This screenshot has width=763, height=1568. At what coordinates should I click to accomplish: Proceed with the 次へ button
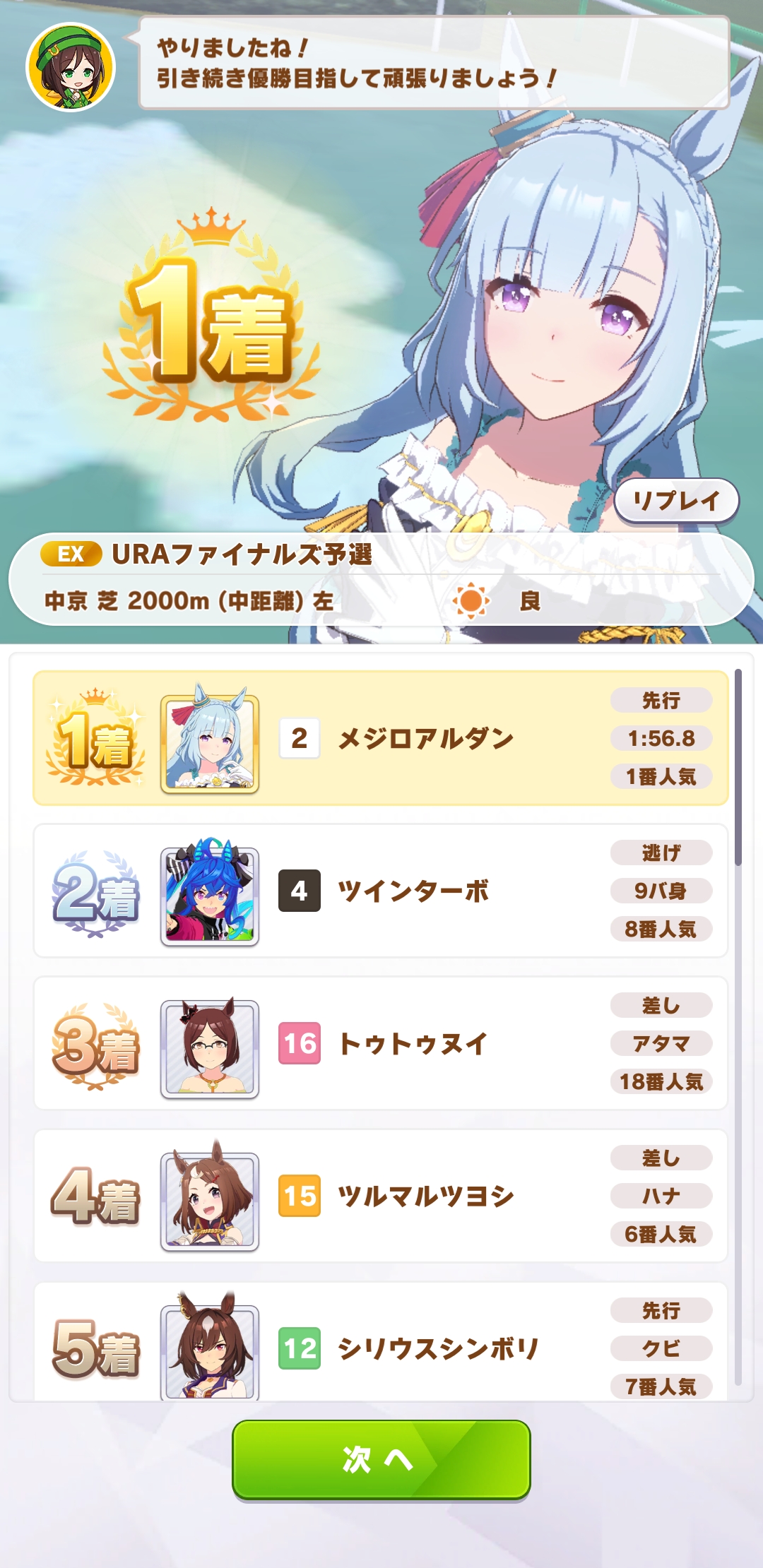pos(381,1459)
